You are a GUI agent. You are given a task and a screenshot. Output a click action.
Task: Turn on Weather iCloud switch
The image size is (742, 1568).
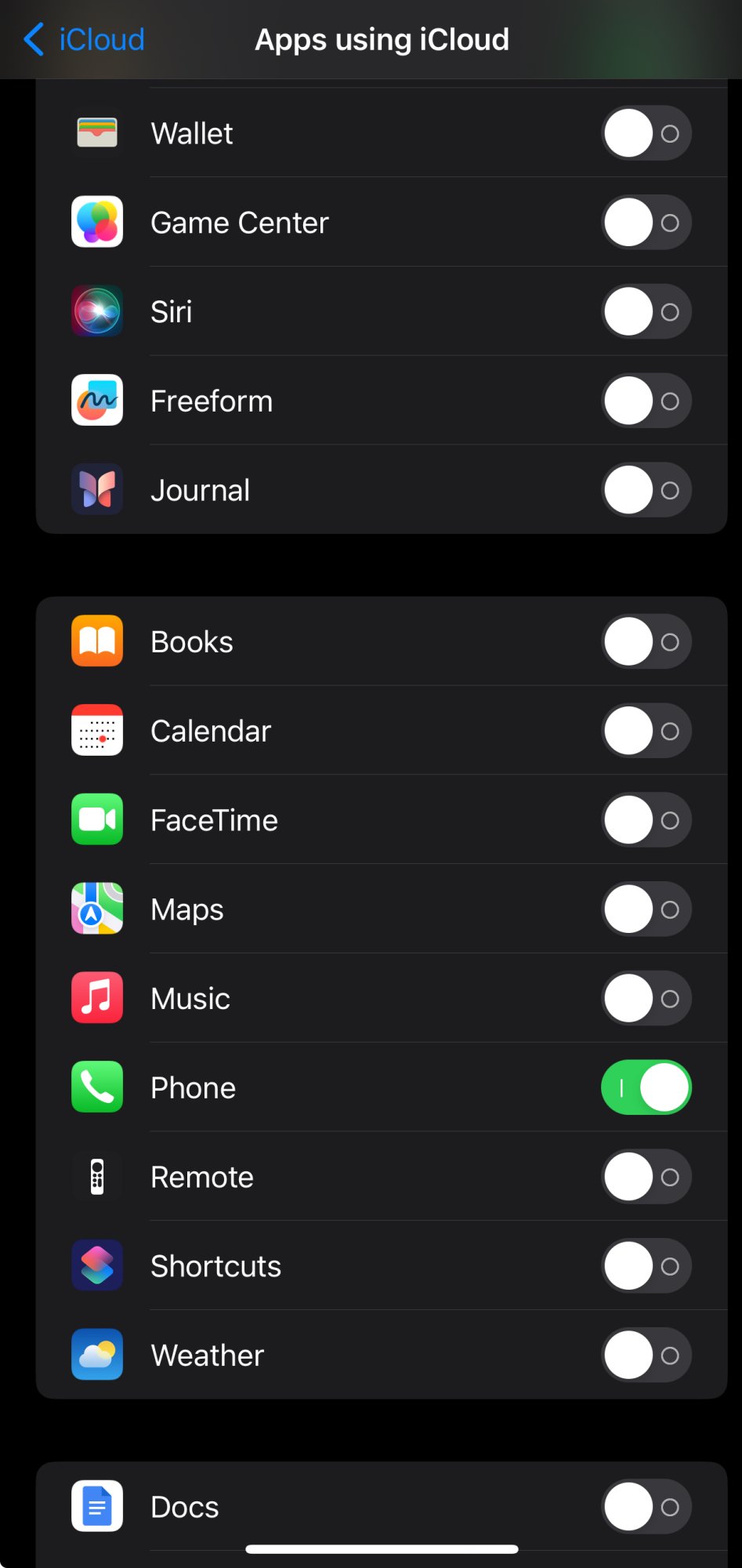point(646,1356)
